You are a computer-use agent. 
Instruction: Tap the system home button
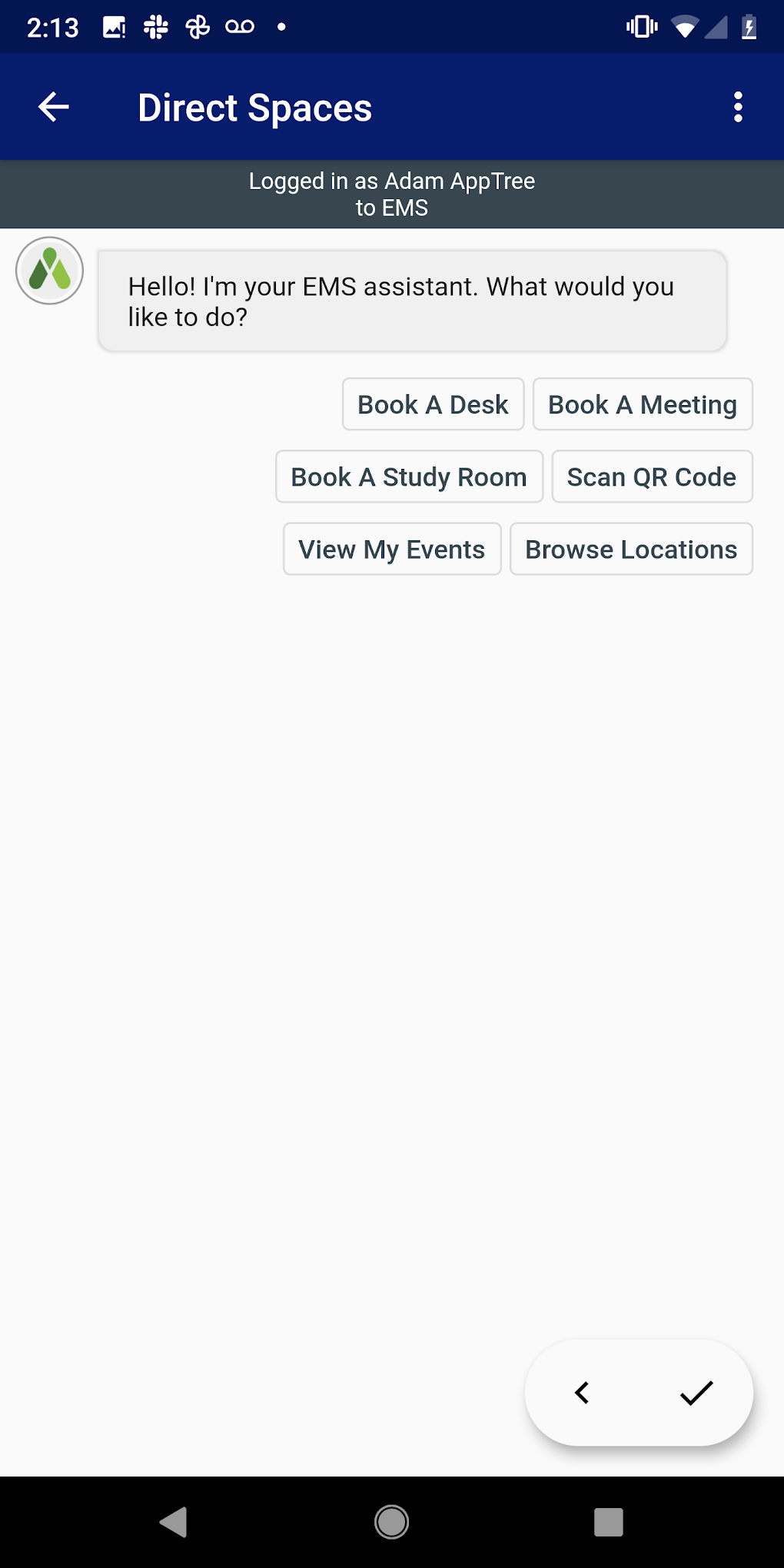click(x=391, y=1521)
